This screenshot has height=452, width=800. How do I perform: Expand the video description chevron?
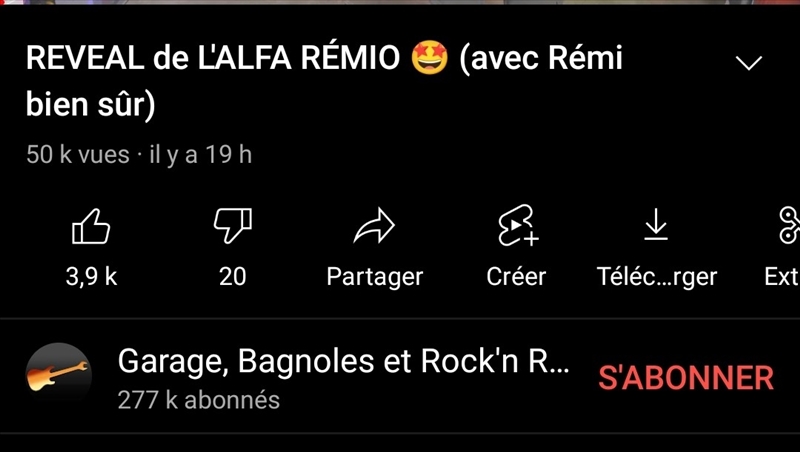(748, 64)
